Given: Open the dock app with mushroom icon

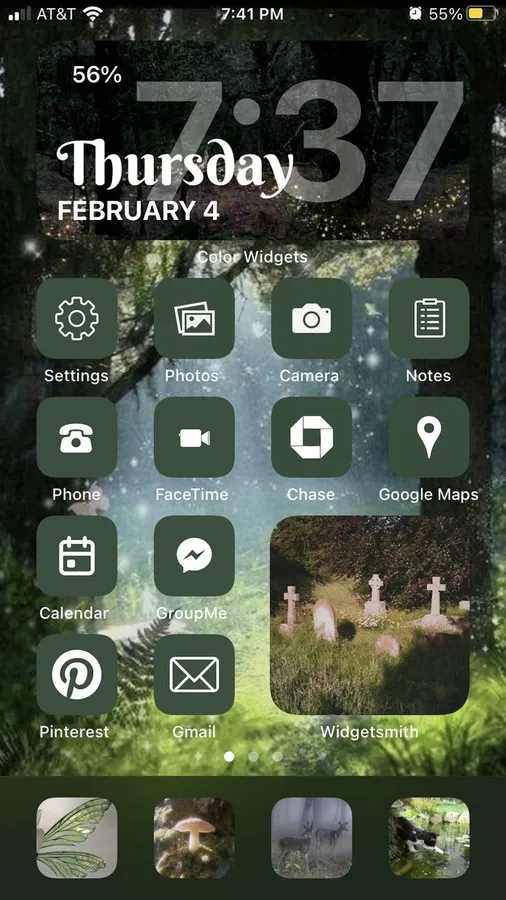Looking at the screenshot, I should coord(194,837).
